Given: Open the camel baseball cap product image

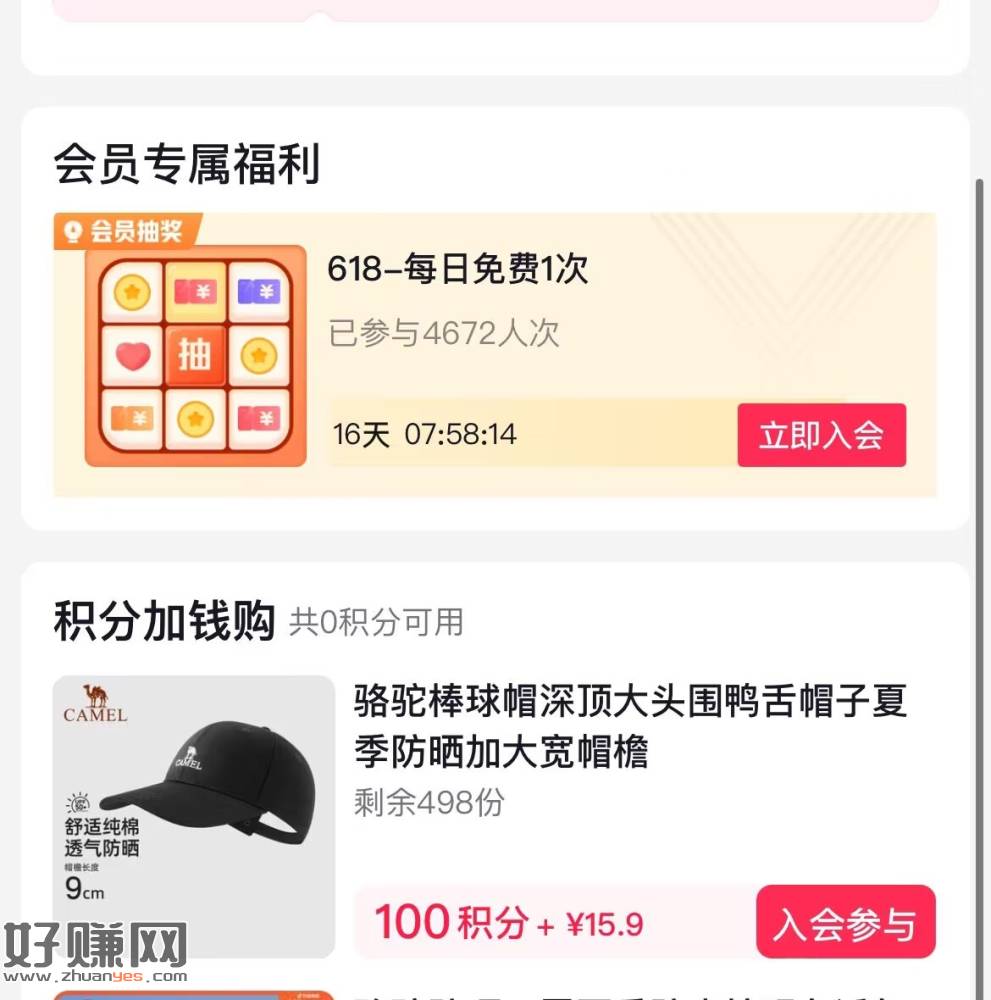Looking at the screenshot, I should pos(193,815).
